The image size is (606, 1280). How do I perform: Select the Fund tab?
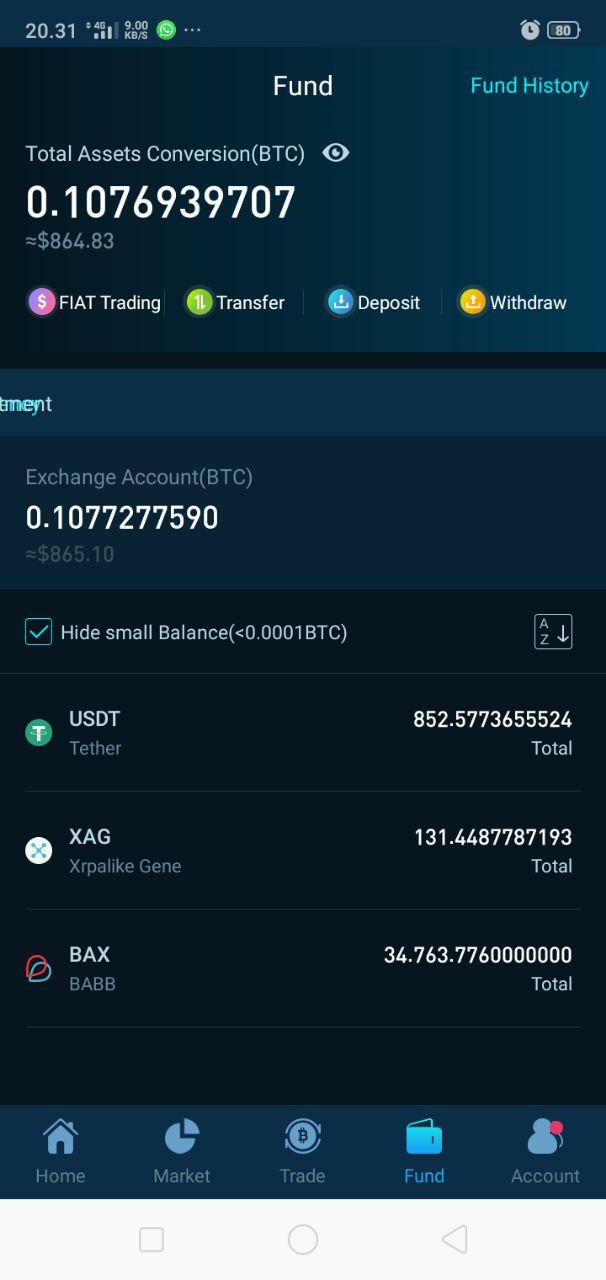point(424,1152)
